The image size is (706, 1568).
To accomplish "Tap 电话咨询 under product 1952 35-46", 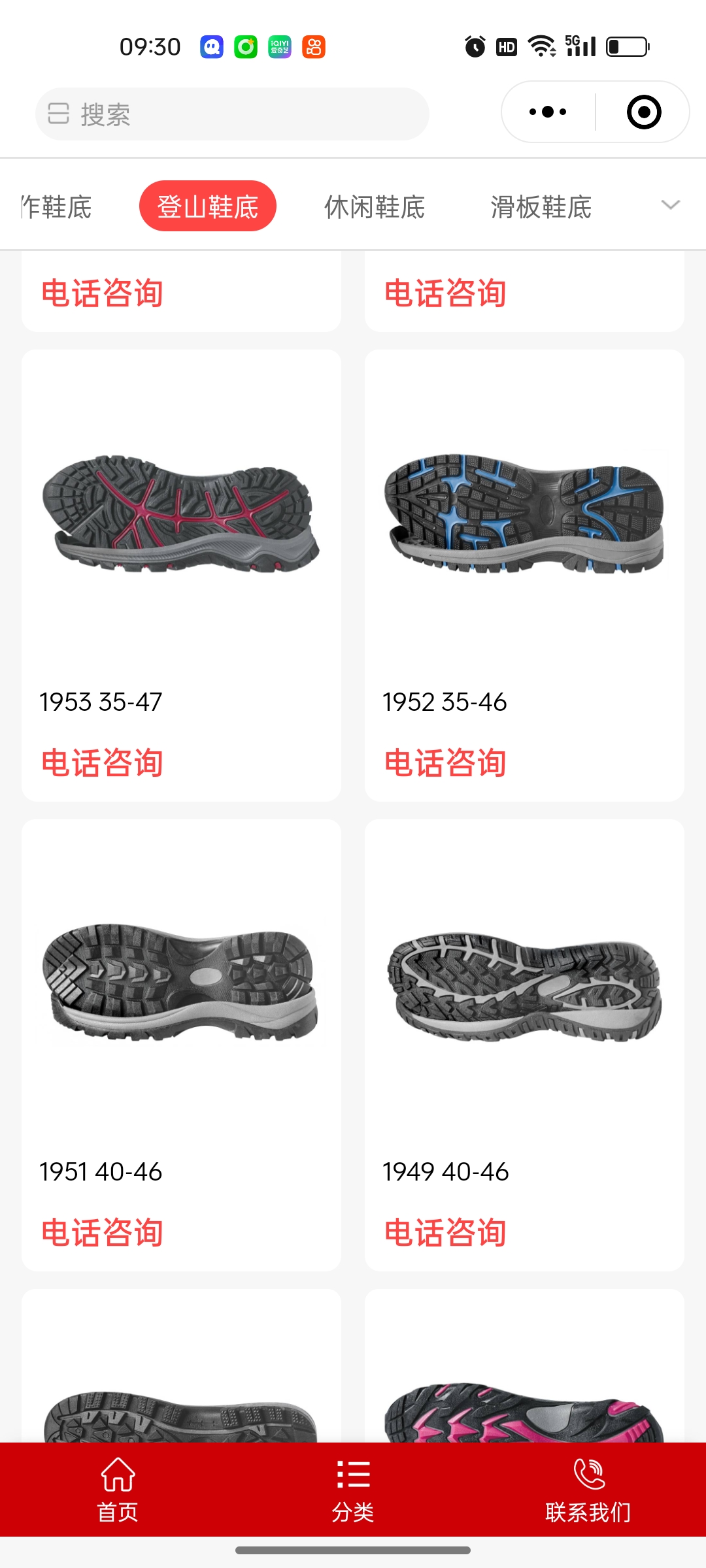I will point(445,763).
